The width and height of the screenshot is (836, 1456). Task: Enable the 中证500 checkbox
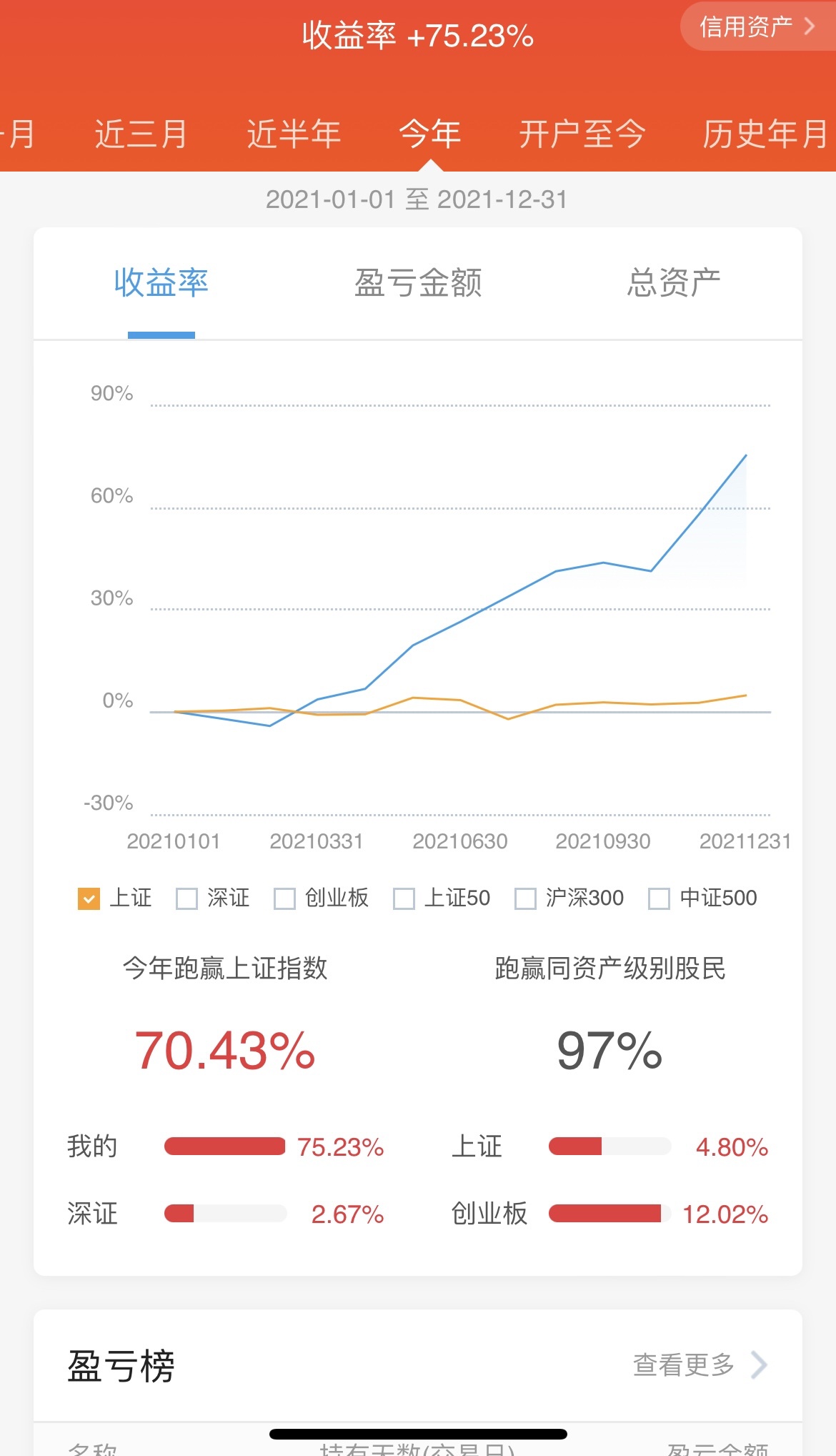click(x=659, y=898)
